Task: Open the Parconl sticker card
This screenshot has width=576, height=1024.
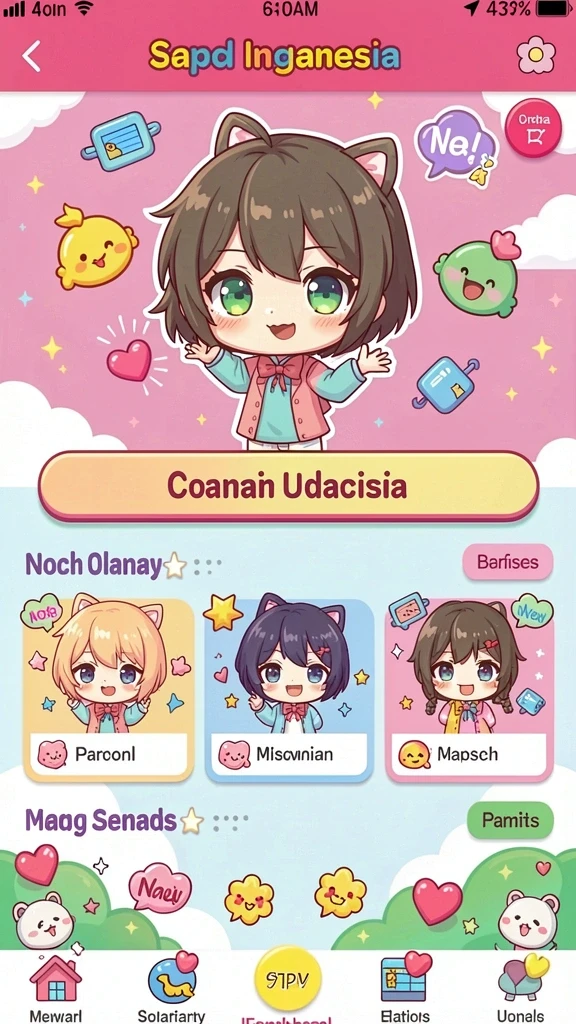Action: (x=108, y=690)
